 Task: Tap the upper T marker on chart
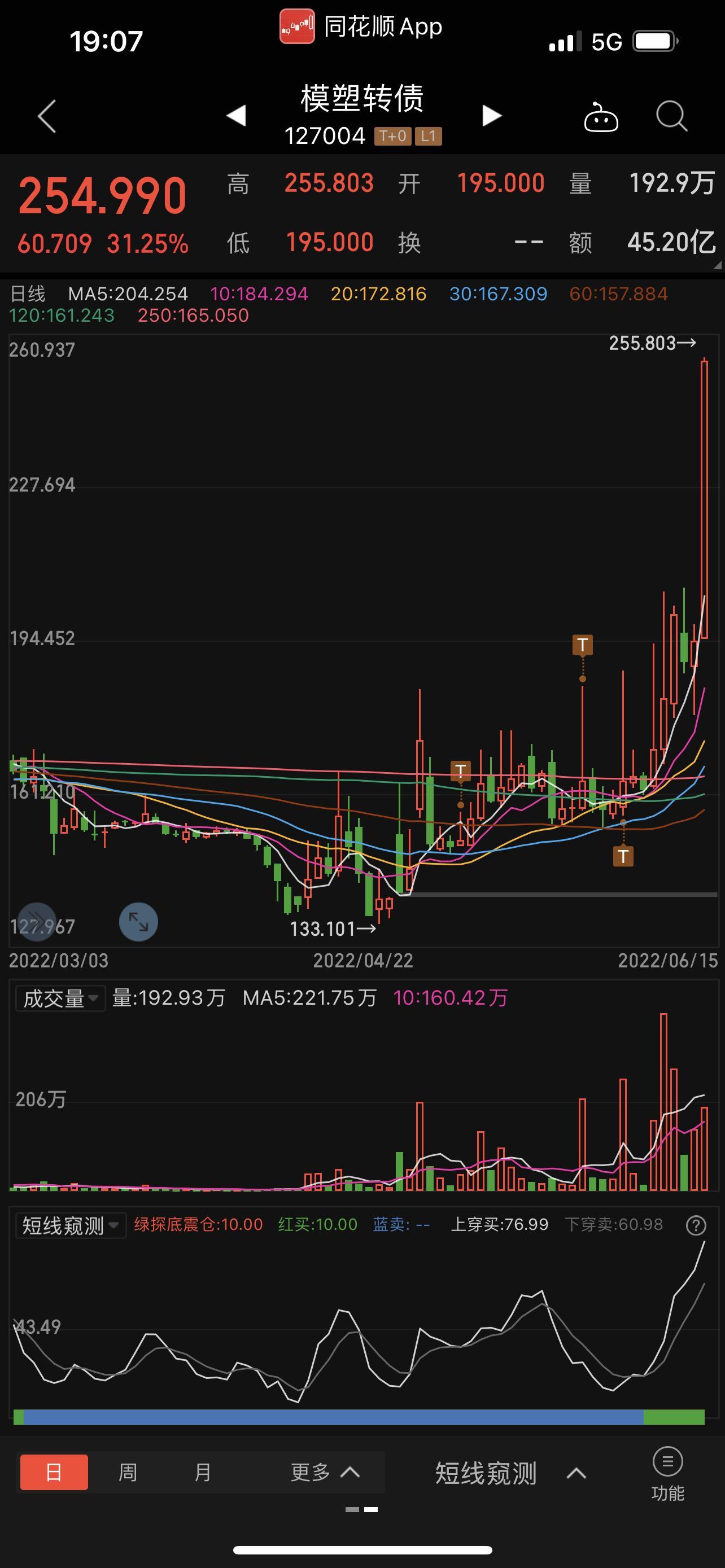coord(583,645)
